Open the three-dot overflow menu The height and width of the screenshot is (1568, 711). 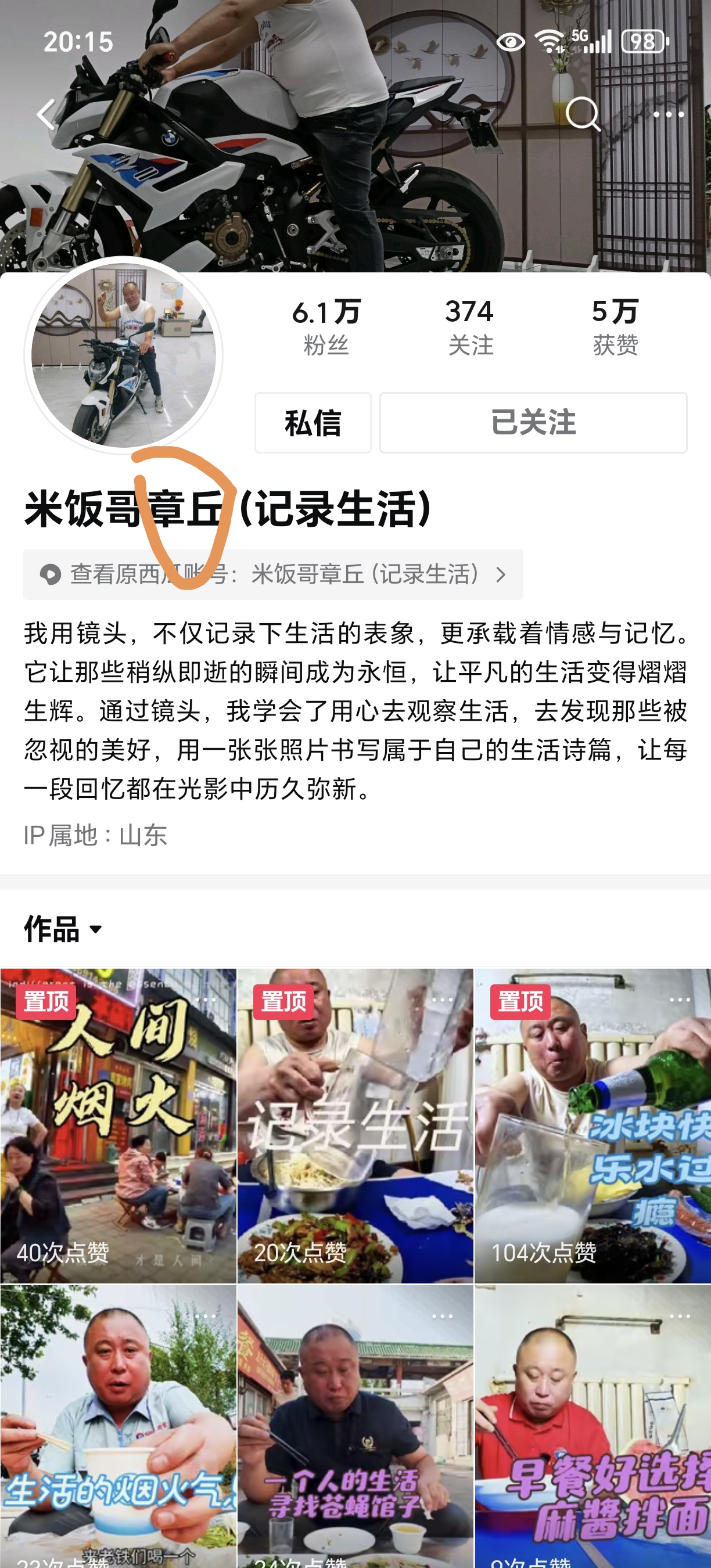point(668,114)
